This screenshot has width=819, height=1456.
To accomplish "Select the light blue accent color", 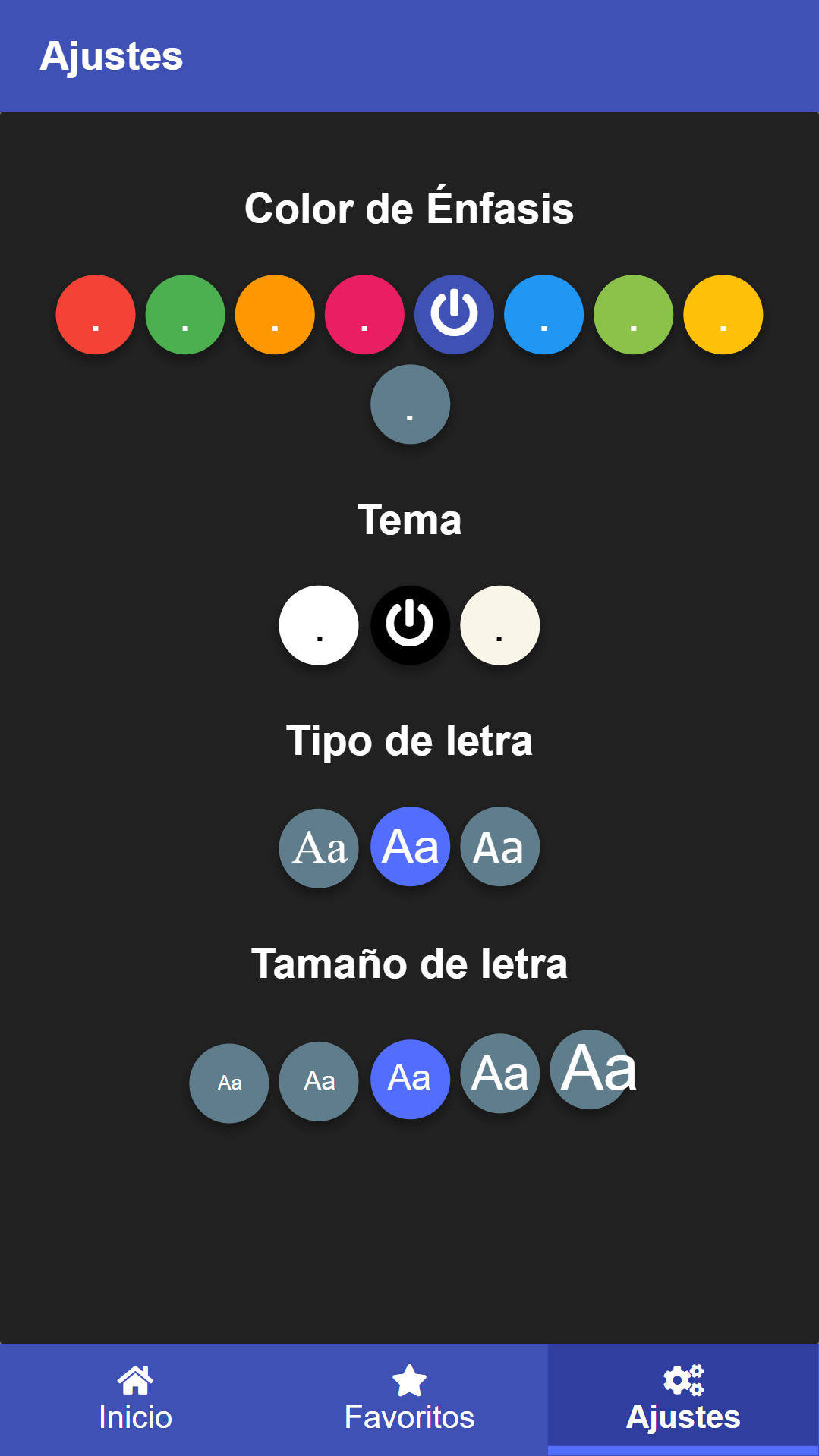I will pyautogui.click(x=543, y=315).
